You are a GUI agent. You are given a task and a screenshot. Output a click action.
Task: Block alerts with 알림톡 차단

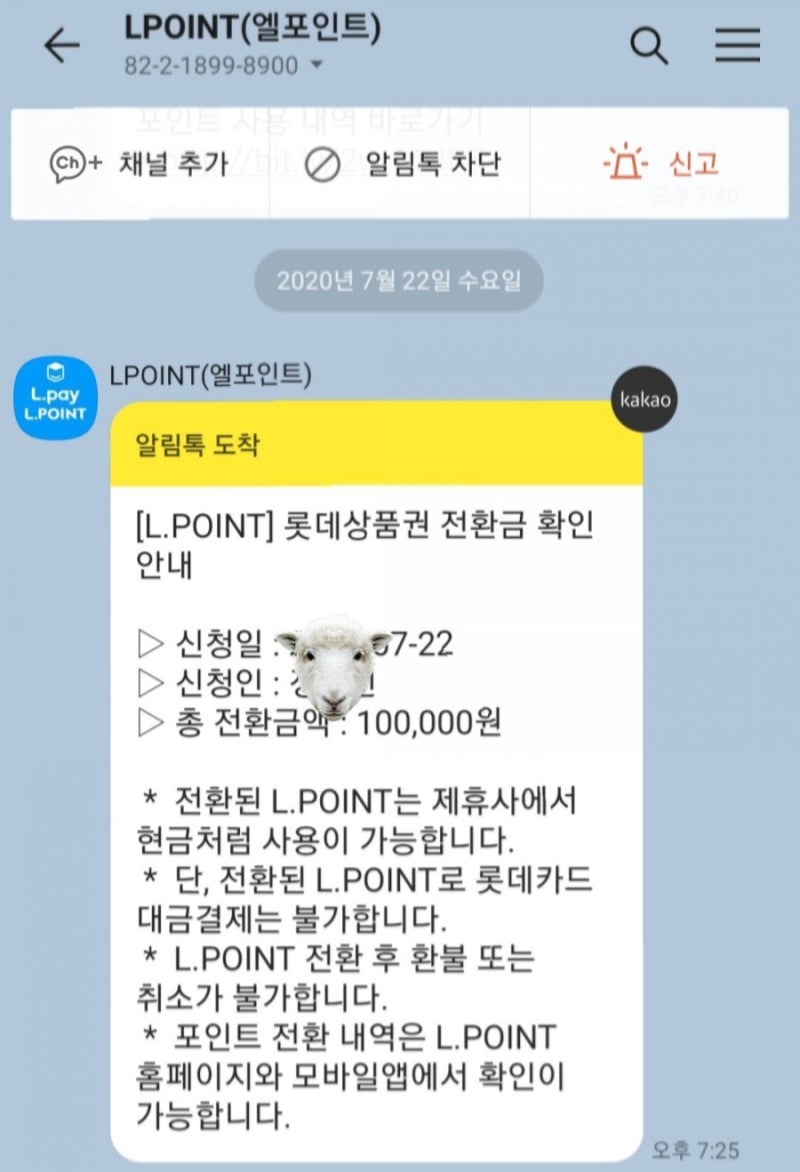(402, 163)
